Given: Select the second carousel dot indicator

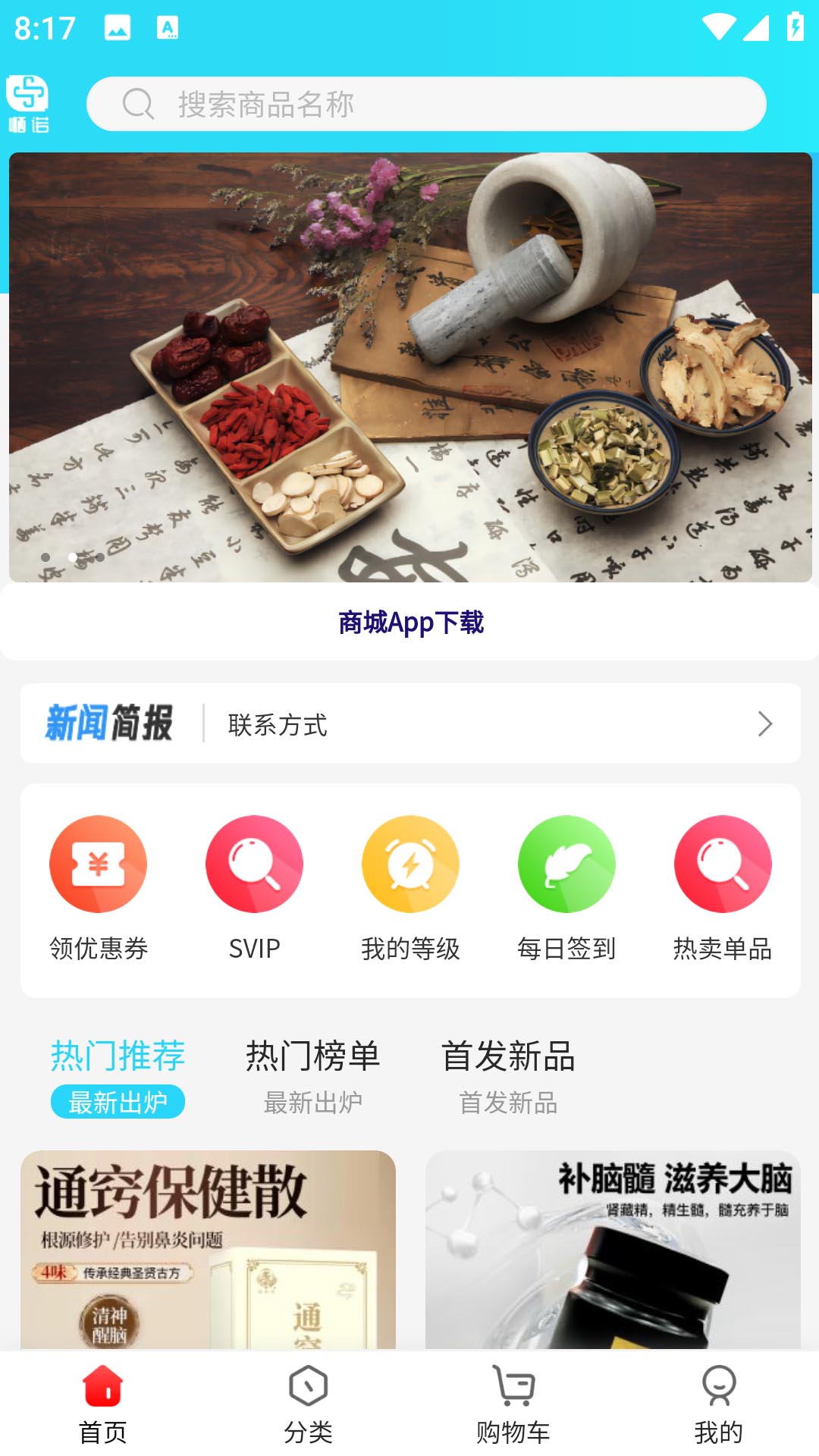Looking at the screenshot, I should click(x=73, y=556).
